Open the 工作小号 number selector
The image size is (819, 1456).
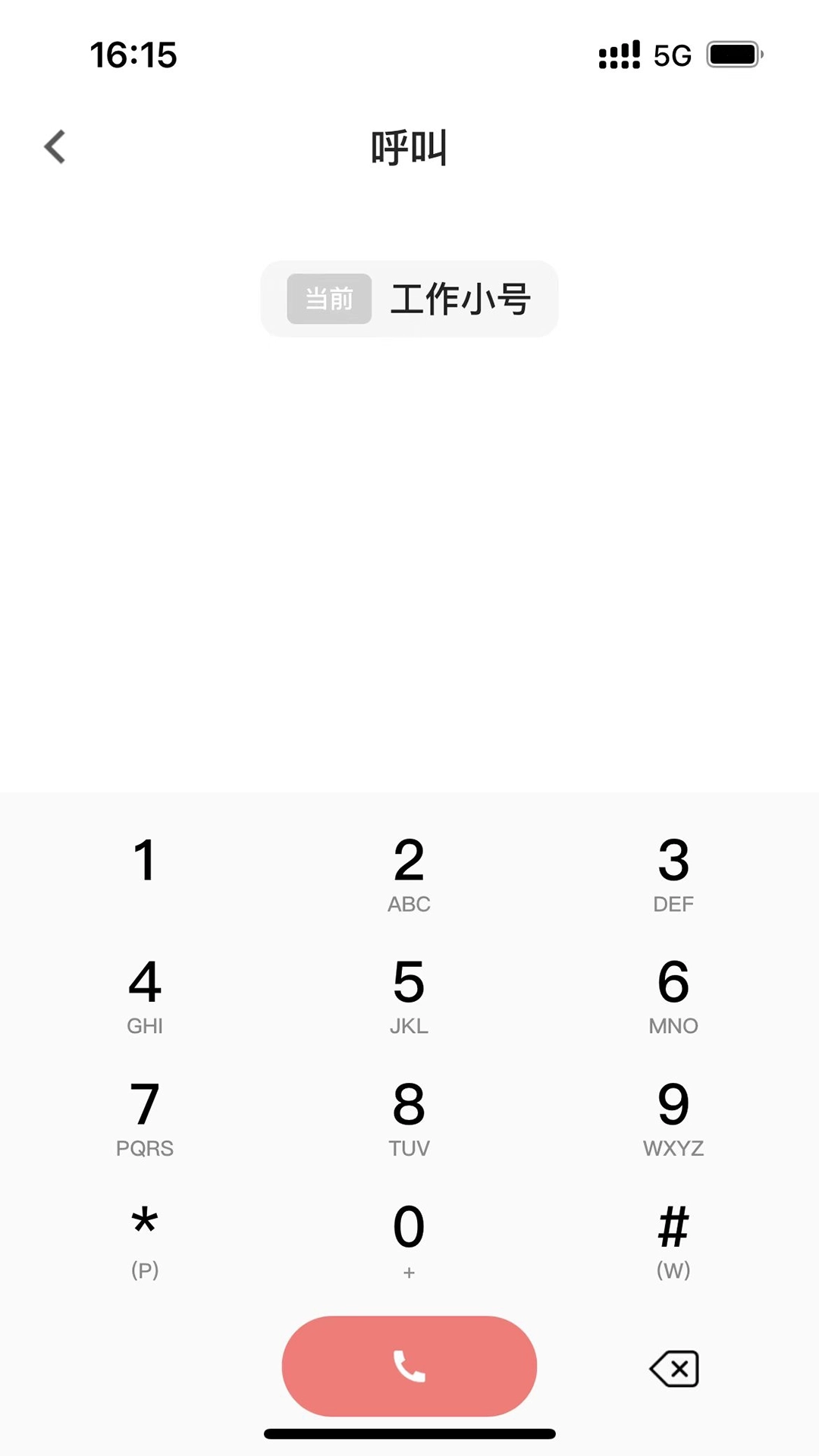pyautogui.click(x=409, y=299)
